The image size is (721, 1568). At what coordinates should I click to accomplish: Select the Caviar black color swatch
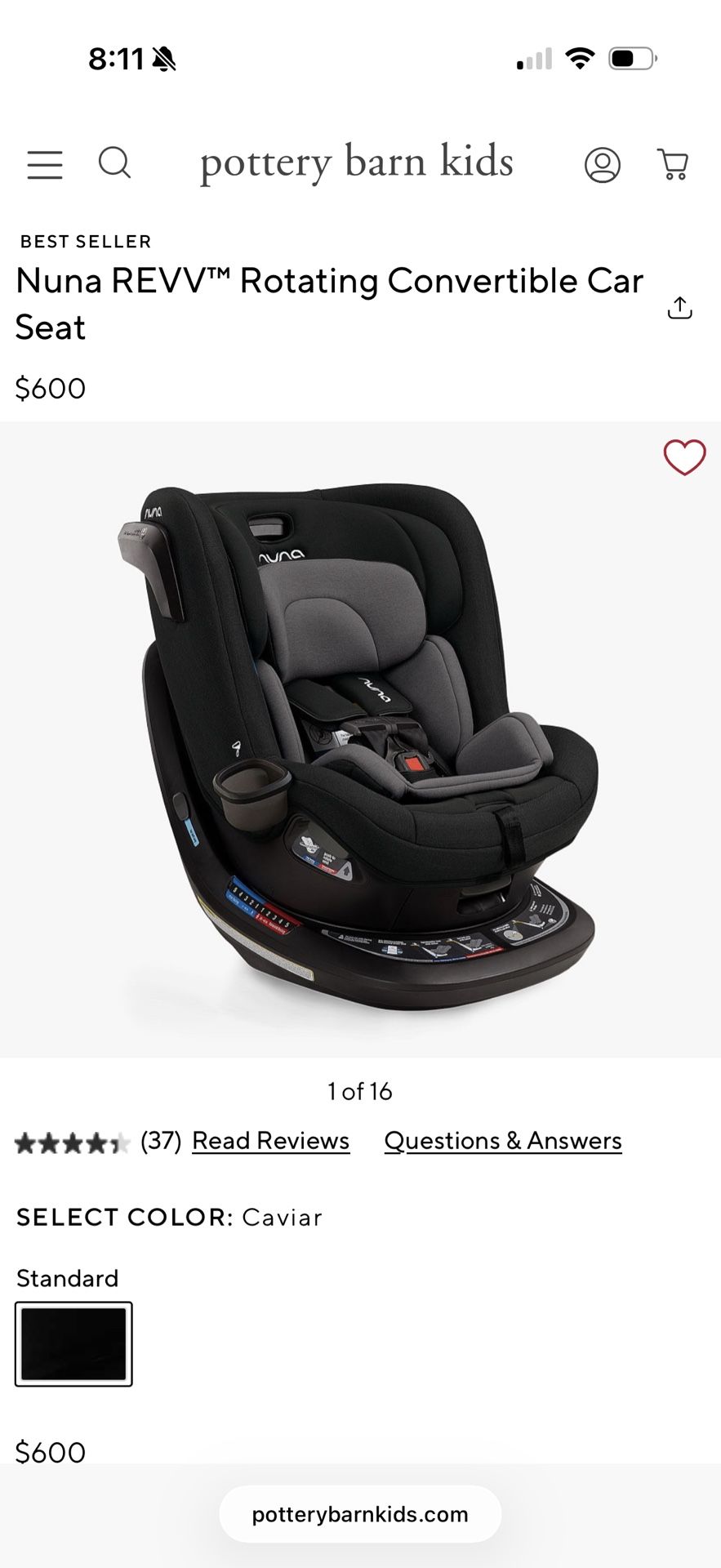(x=73, y=1344)
